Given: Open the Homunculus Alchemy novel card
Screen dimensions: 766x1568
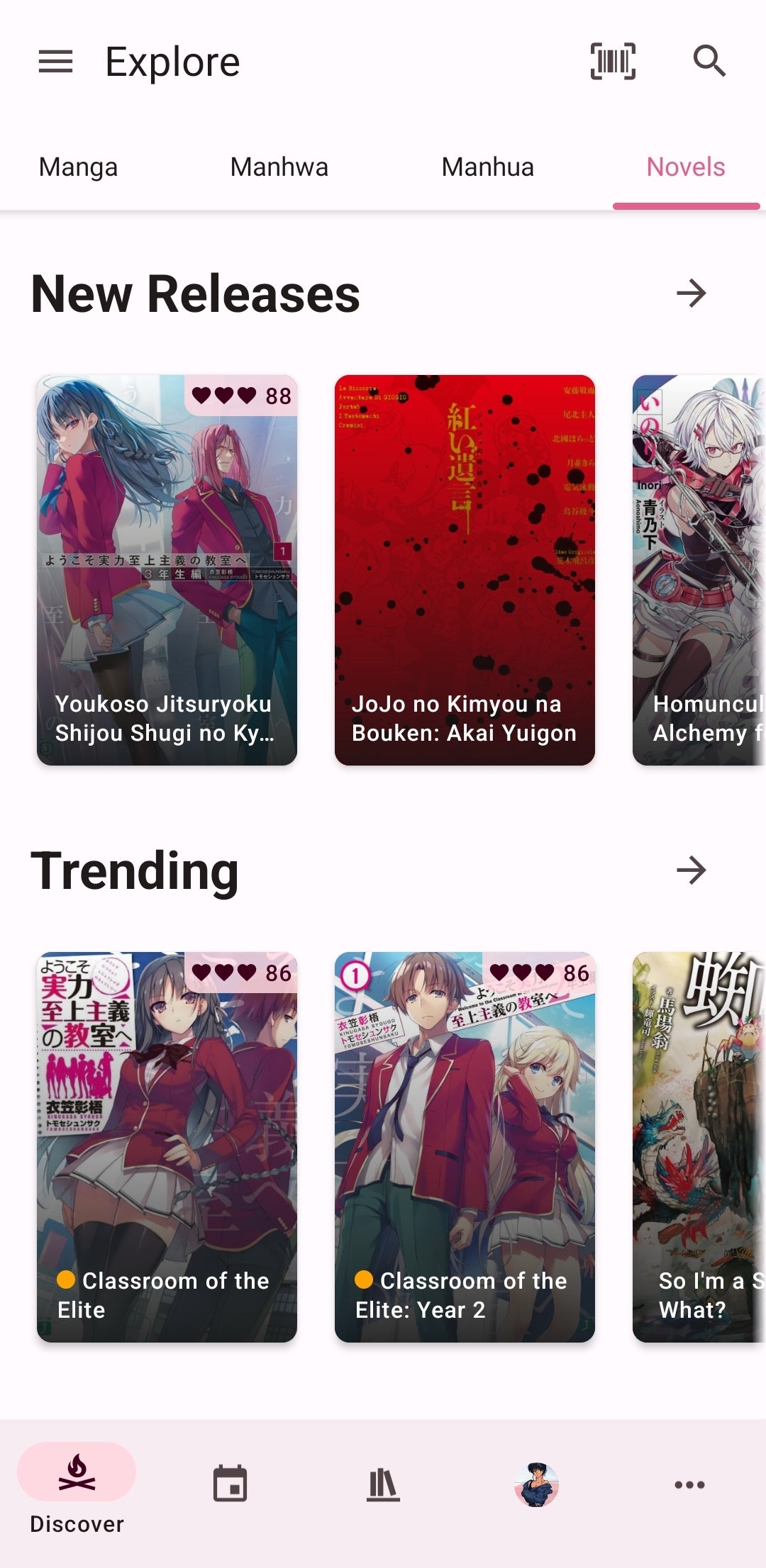Looking at the screenshot, I should (x=699, y=570).
